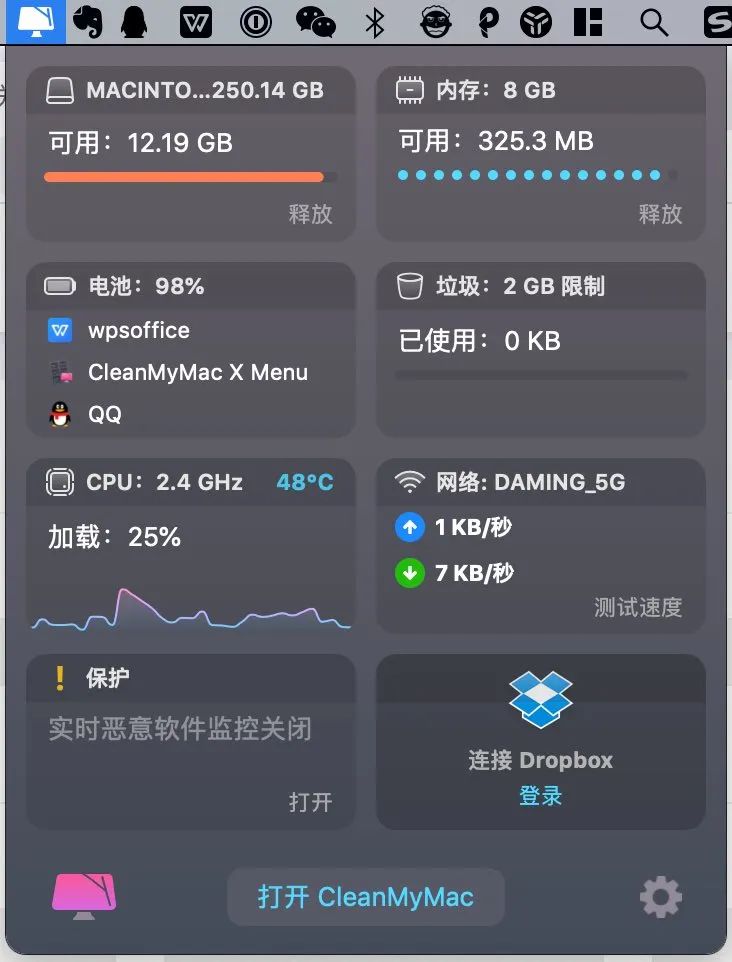This screenshot has width=732, height=962.
Task: Open the Evernote elephant menu bar icon
Action: tap(88, 22)
